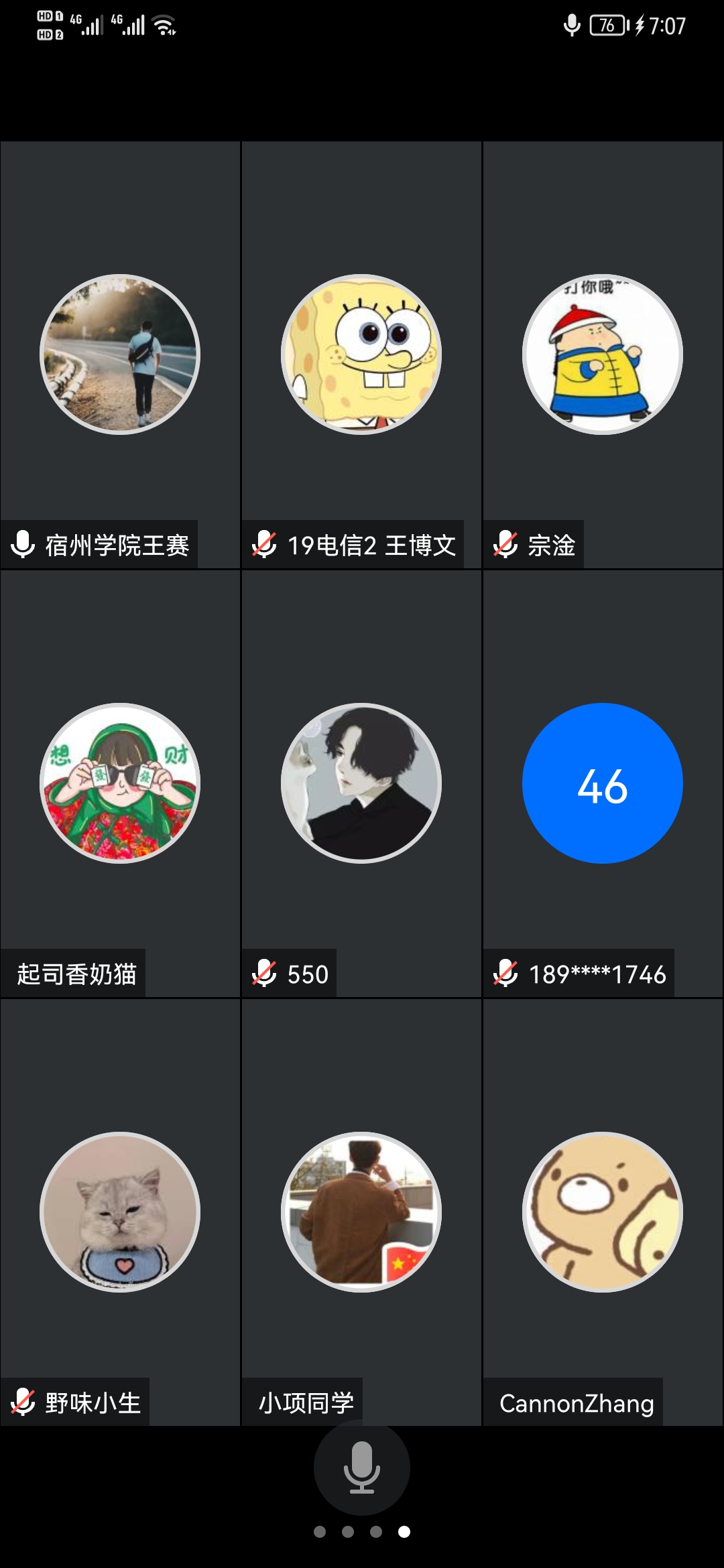Tap the microphone button at the bottom
Screen dimensions: 724x1568
(x=361, y=1467)
